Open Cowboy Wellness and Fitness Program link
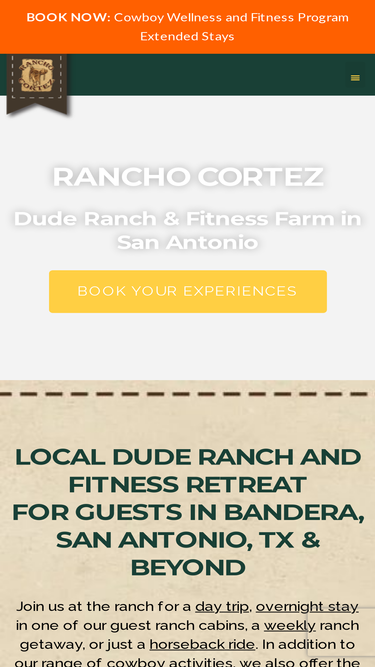 point(231,17)
